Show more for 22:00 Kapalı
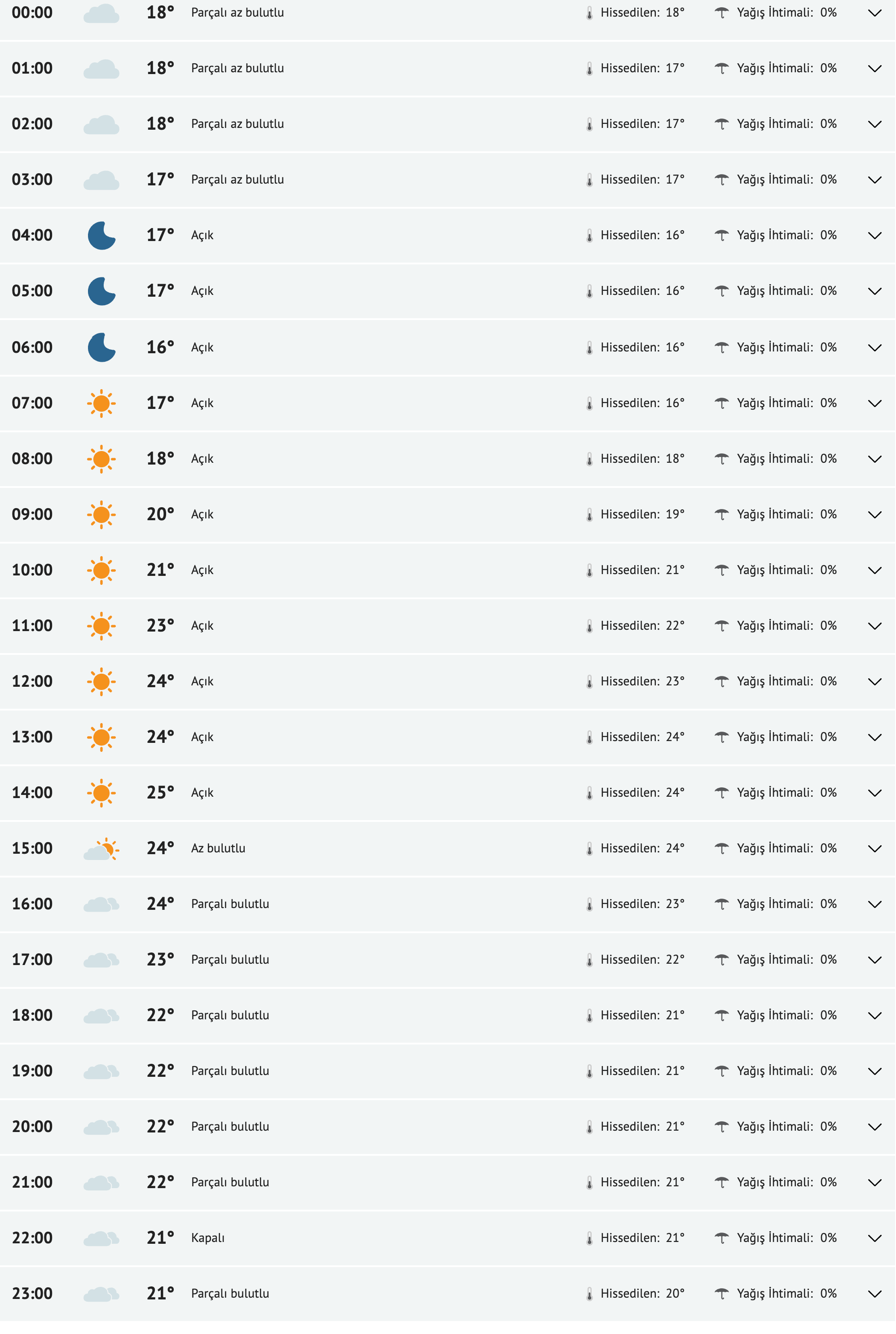Screen dimensions: 896x1334 [874, 1238]
